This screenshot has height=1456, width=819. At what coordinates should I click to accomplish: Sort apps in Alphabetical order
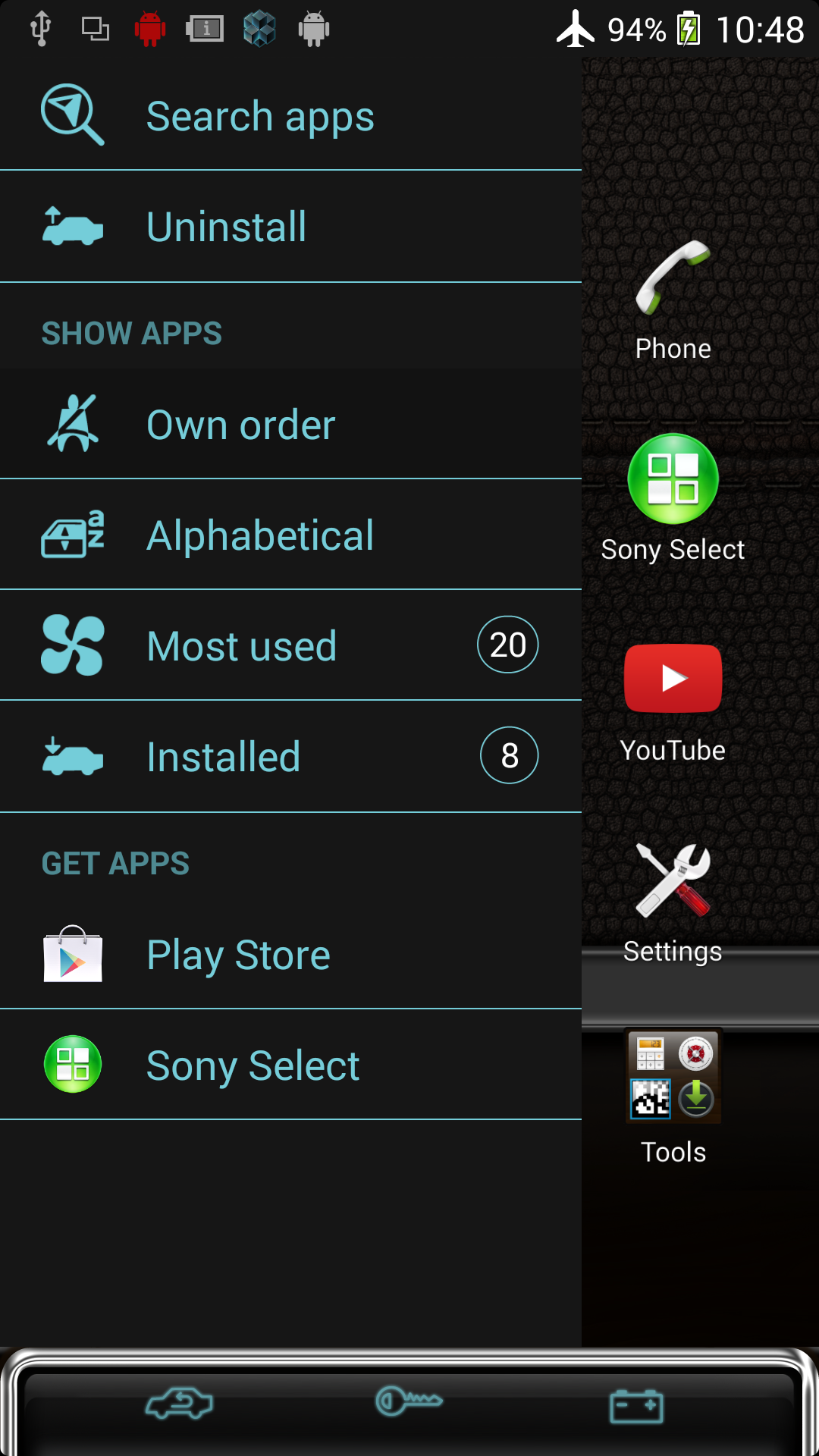[290, 535]
